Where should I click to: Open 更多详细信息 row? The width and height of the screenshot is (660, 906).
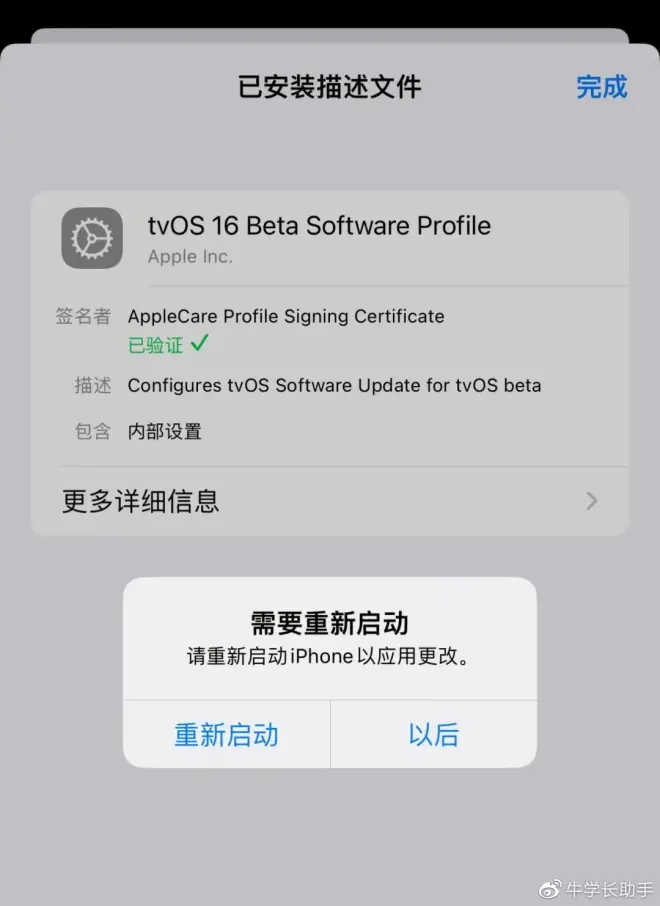(x=330, y=500)
